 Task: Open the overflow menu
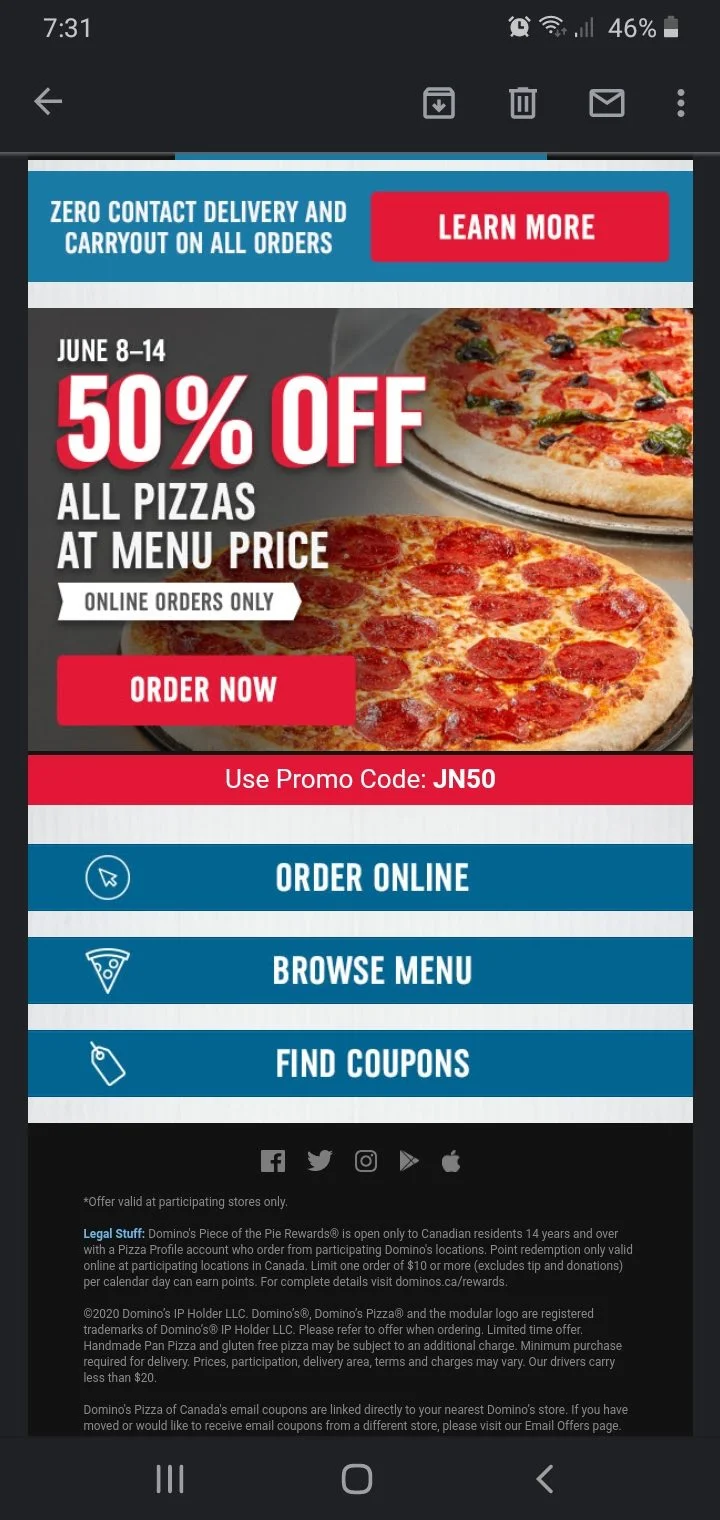[680, 102]
